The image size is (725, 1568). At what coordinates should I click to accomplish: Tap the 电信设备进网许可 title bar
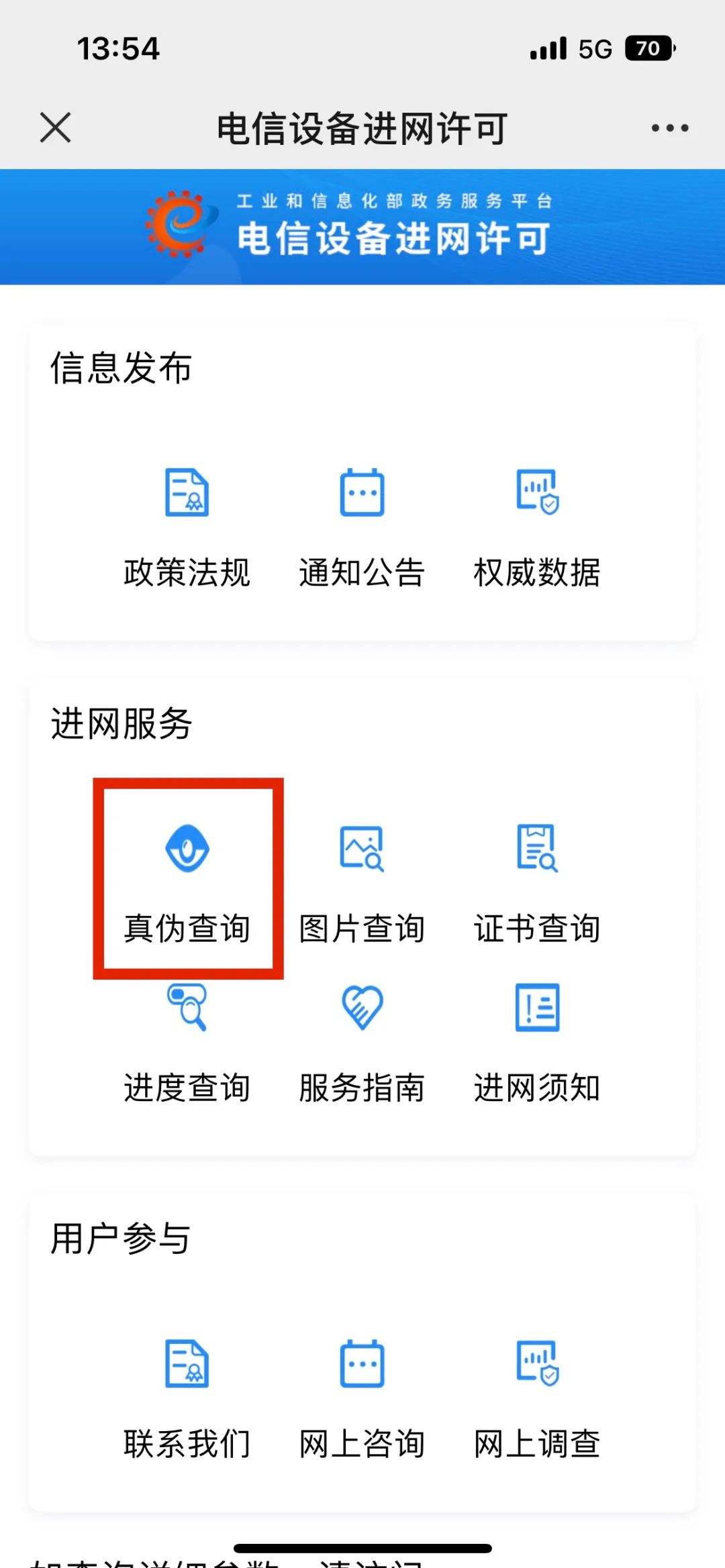click(362, 128)
